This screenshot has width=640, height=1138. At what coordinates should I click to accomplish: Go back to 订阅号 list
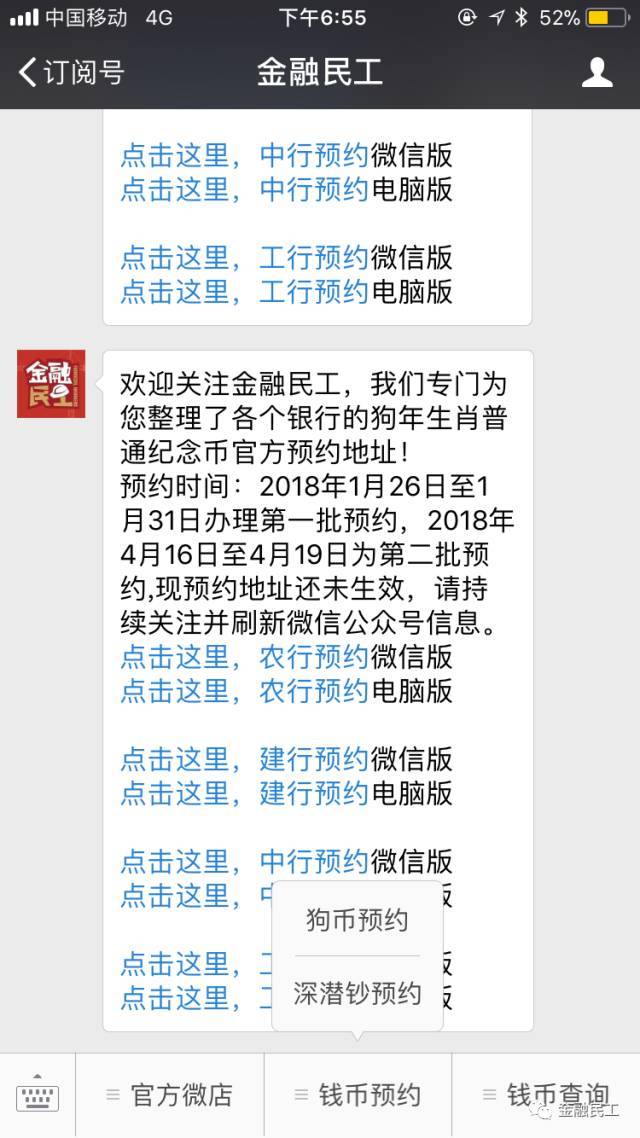coord(71,72)
